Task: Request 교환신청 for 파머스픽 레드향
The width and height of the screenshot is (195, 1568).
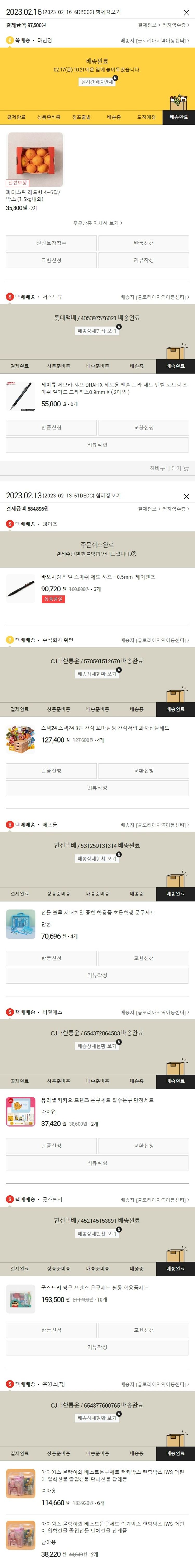Action: pyautogui.click(x=51, y=261)
